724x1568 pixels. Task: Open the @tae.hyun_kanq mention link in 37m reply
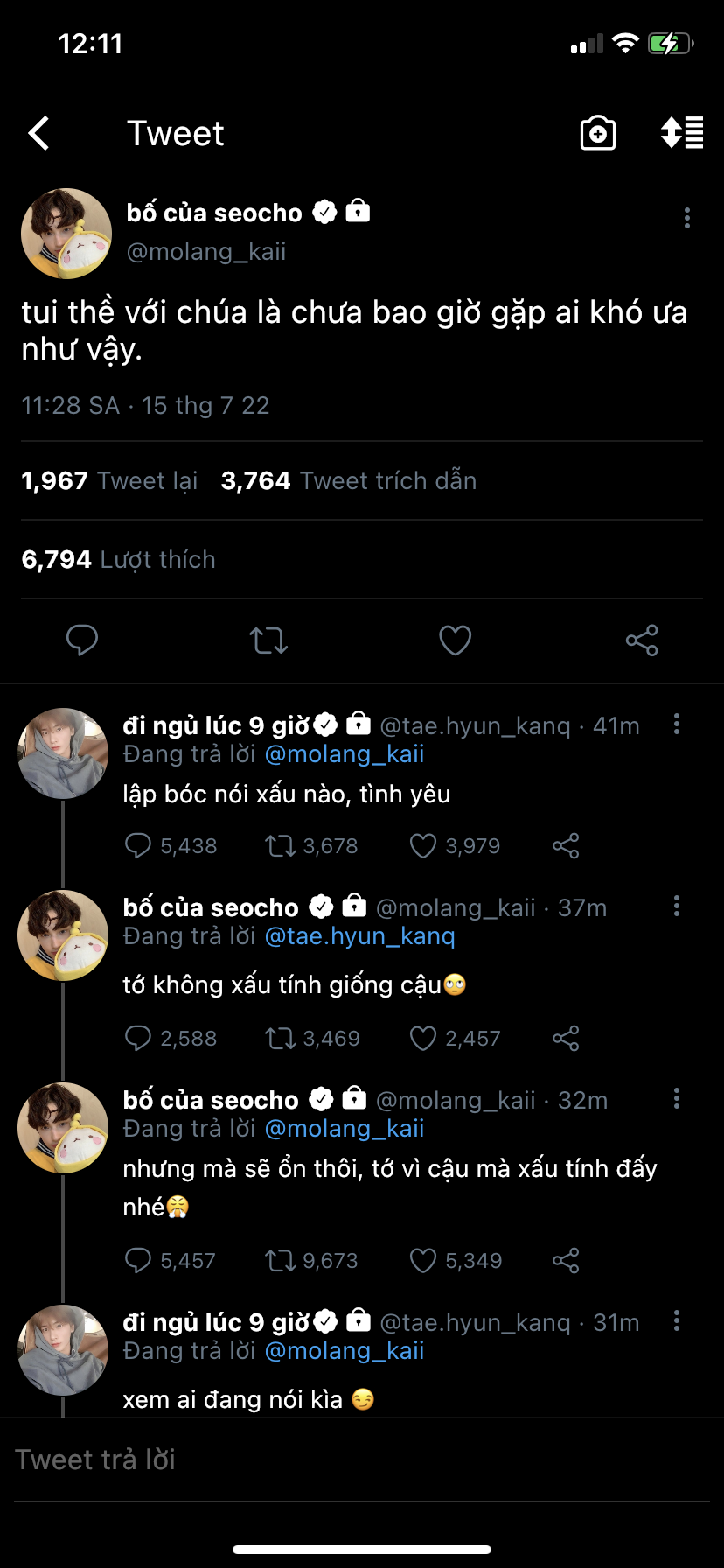pos(359,936)
